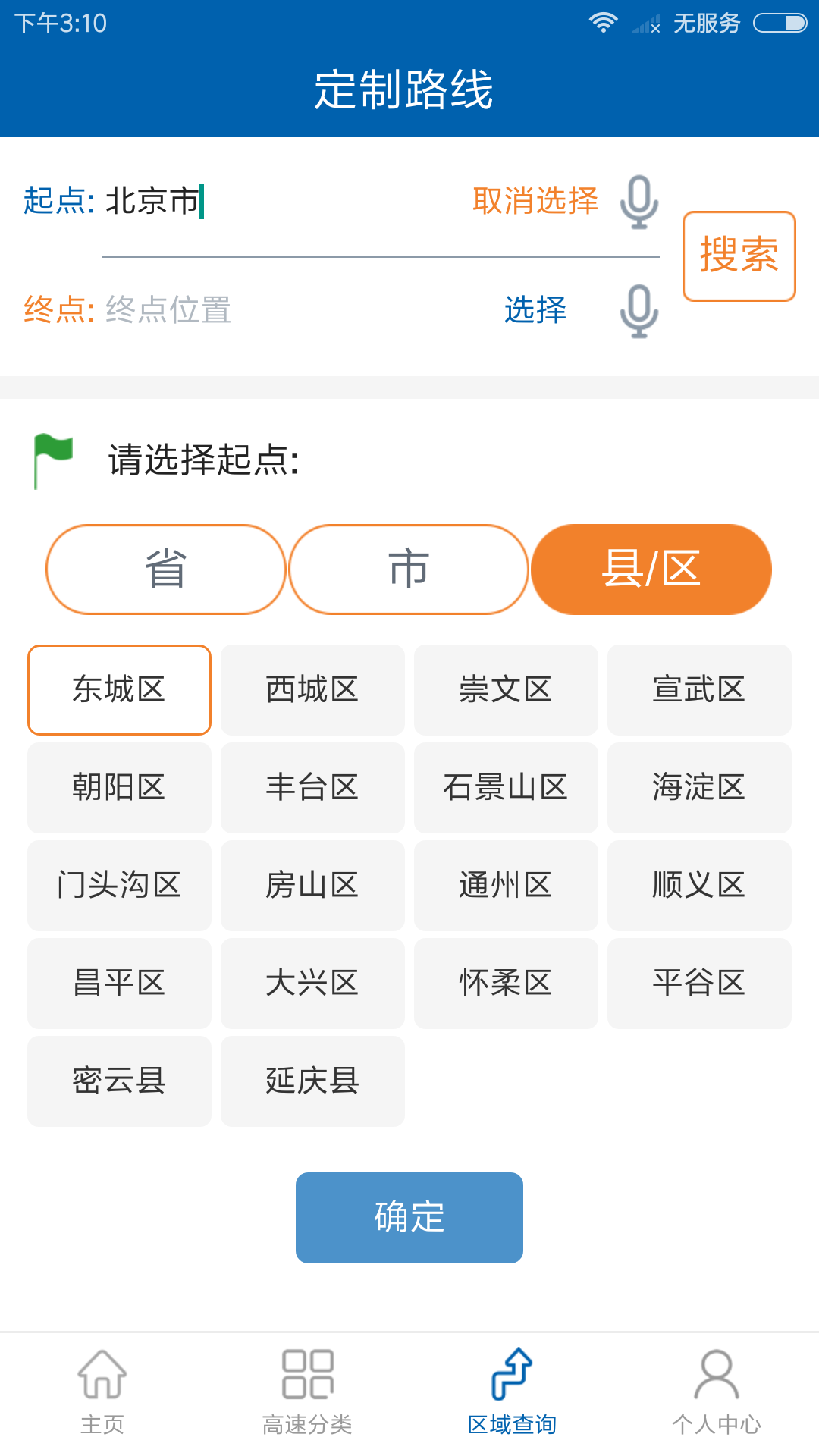The height and width of the screenshot is (1456, 819).
Task: Select the 省 segment
Action: [165, 570]
